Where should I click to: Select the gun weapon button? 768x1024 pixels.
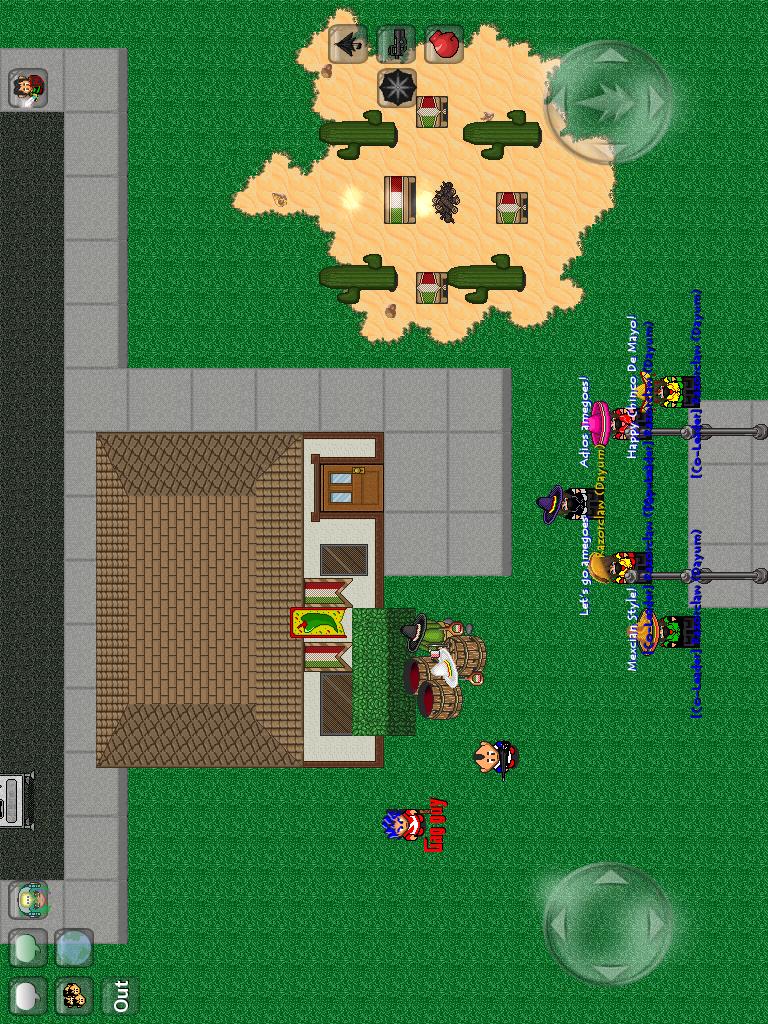point(396,44)
